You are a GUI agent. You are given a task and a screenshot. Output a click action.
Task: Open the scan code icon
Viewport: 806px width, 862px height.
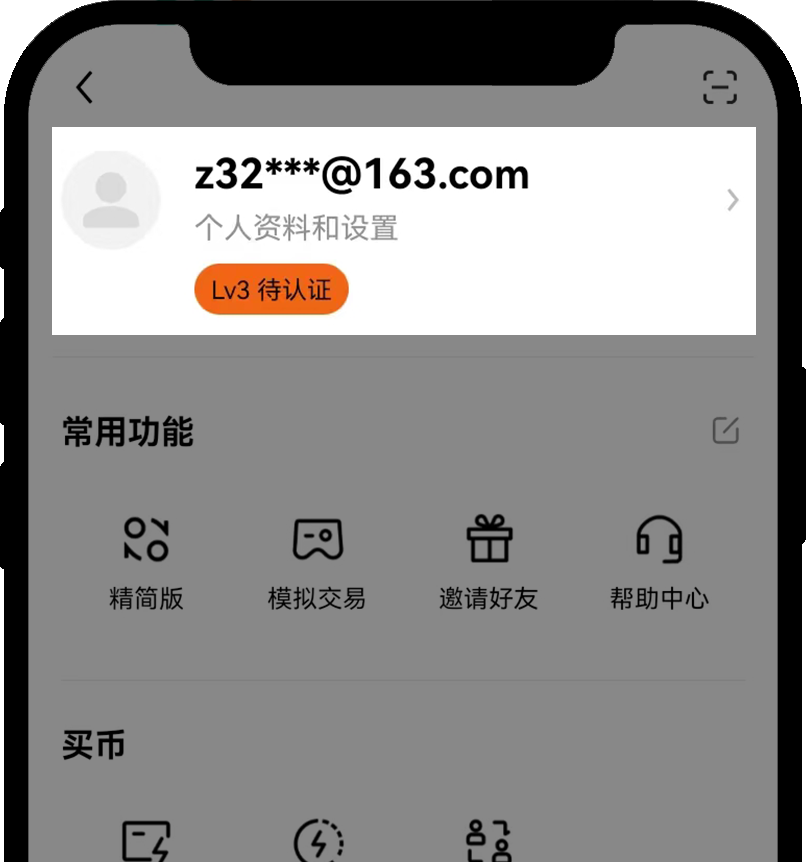click(719, 87)
